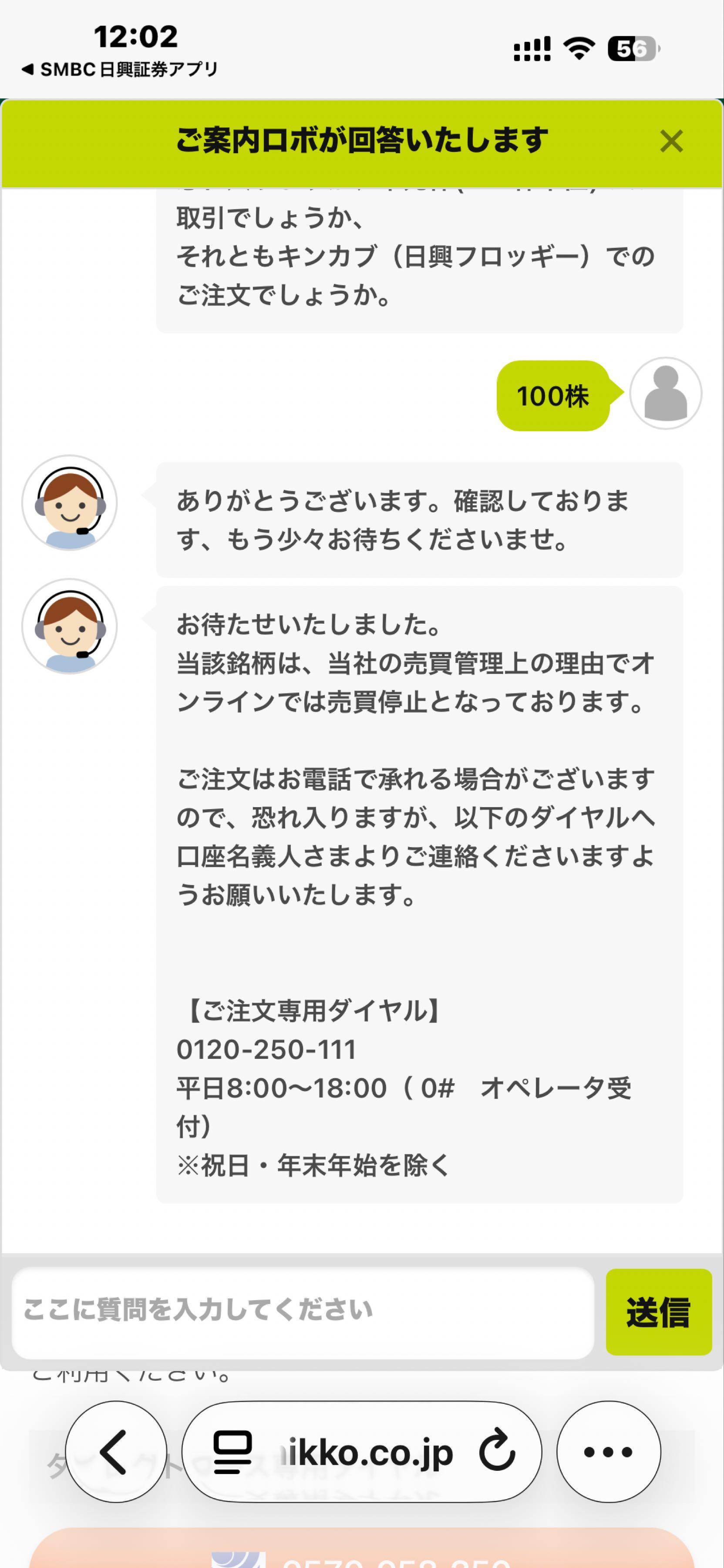
Task: Tap the clock showing 12:02 in the status bar
Action: 135,37
